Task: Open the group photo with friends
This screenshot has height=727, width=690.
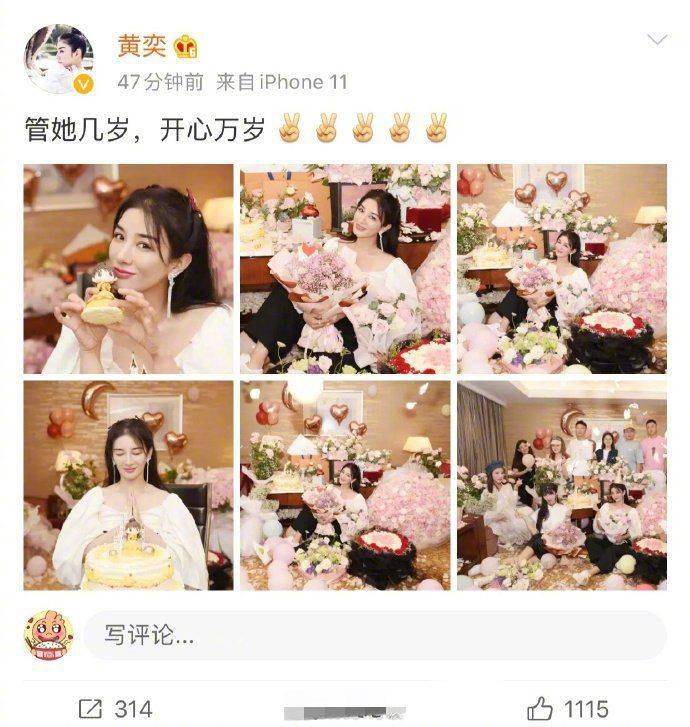Action: (x=562, y=485)
